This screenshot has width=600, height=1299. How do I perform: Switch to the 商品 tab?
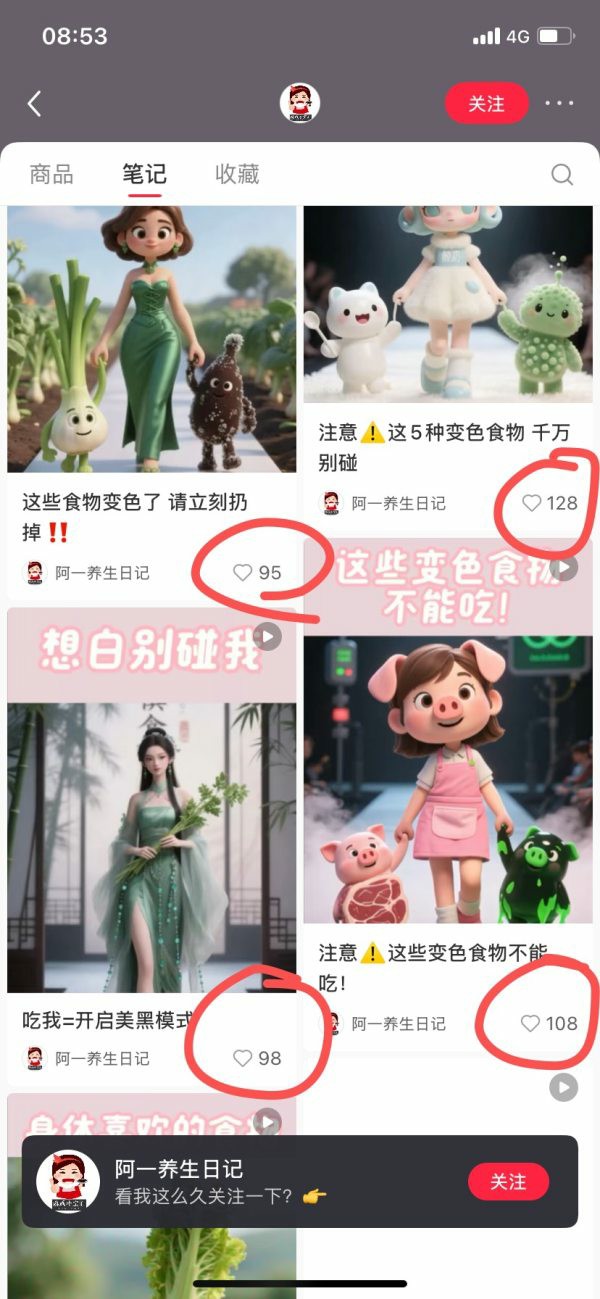click(51, 174)
